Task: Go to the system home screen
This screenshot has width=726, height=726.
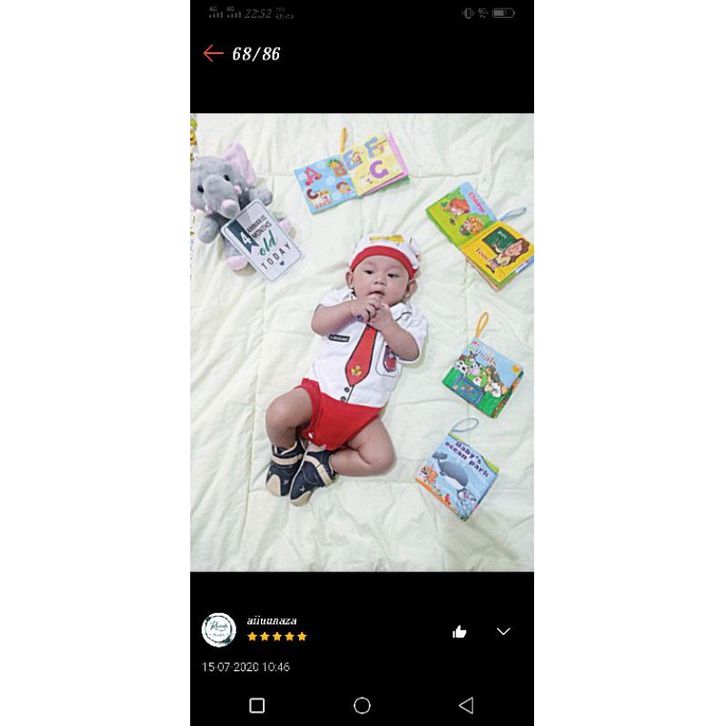Action: point(362,705)
